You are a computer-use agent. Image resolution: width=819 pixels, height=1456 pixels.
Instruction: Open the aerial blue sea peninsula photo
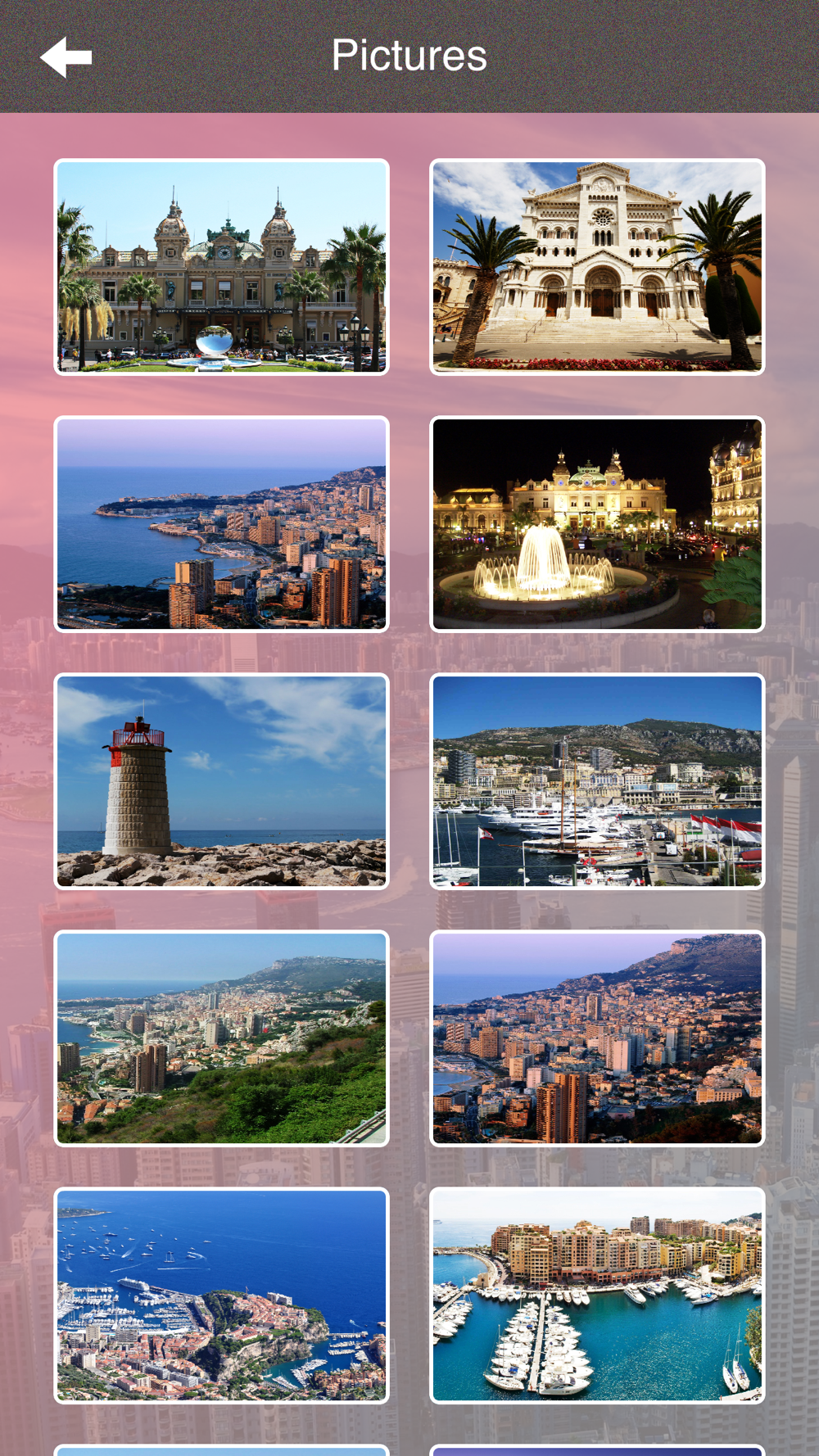221,1295
